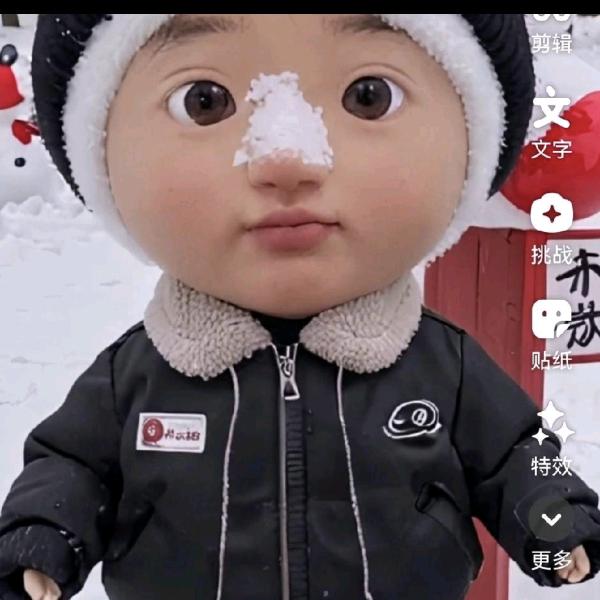Add text with the 文字 tool
Screen dimensions: 600x600
(x=551, y=123)
